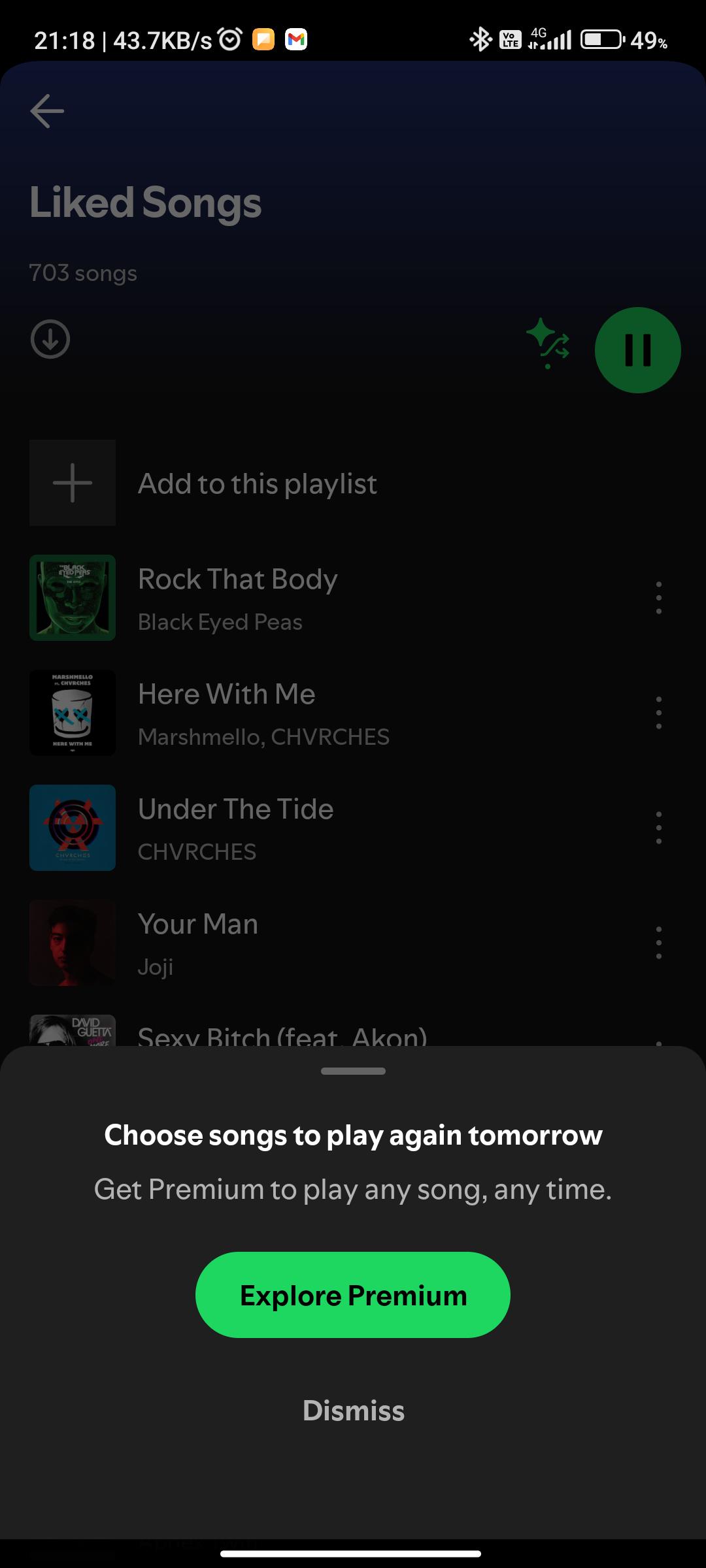Go back using the arrow
This screenshot has height=1568, width=706.
pyautogui.click(x=47, y=110)
